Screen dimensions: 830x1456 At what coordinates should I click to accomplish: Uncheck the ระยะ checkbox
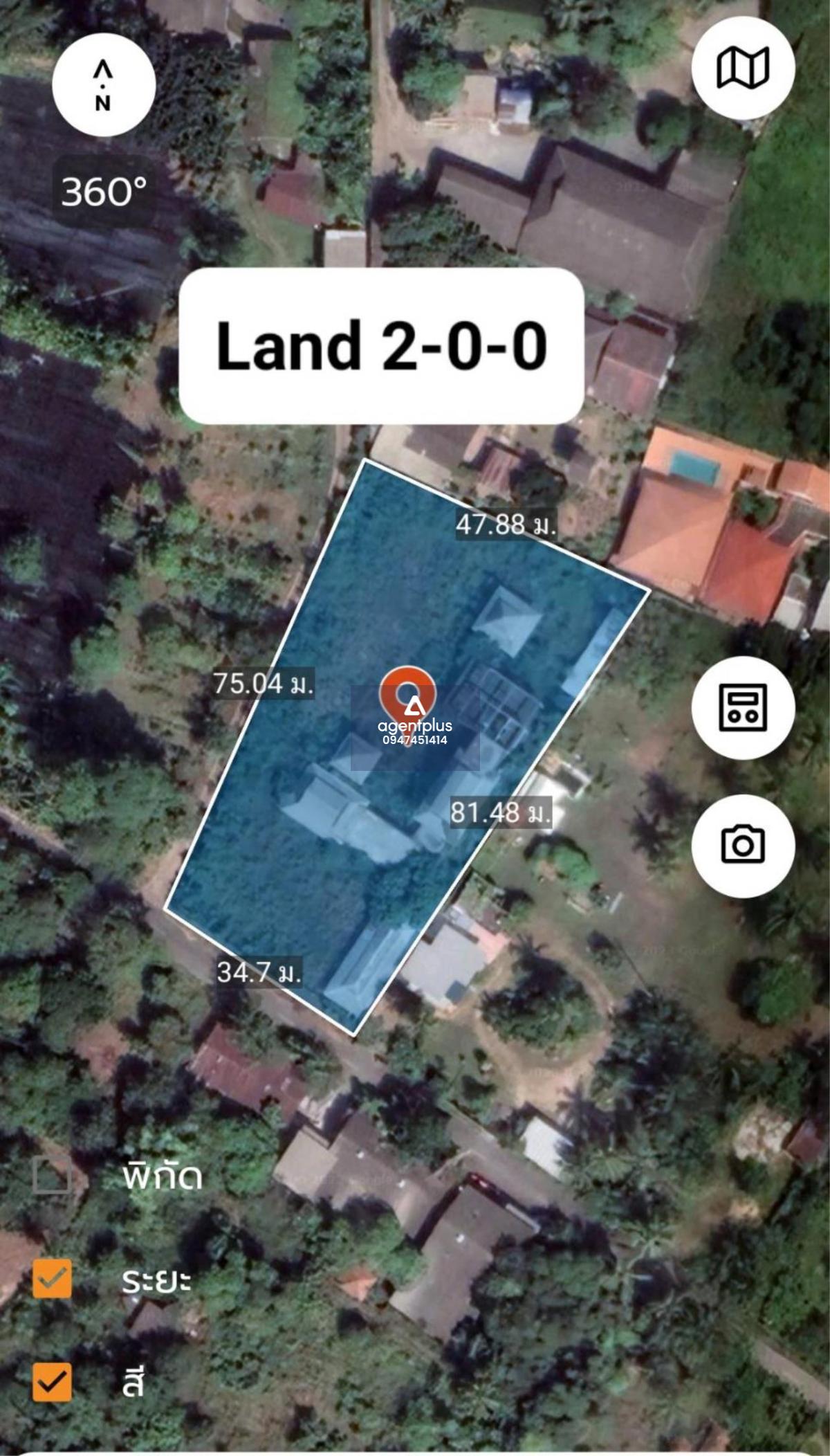[x=53, y=1279]
